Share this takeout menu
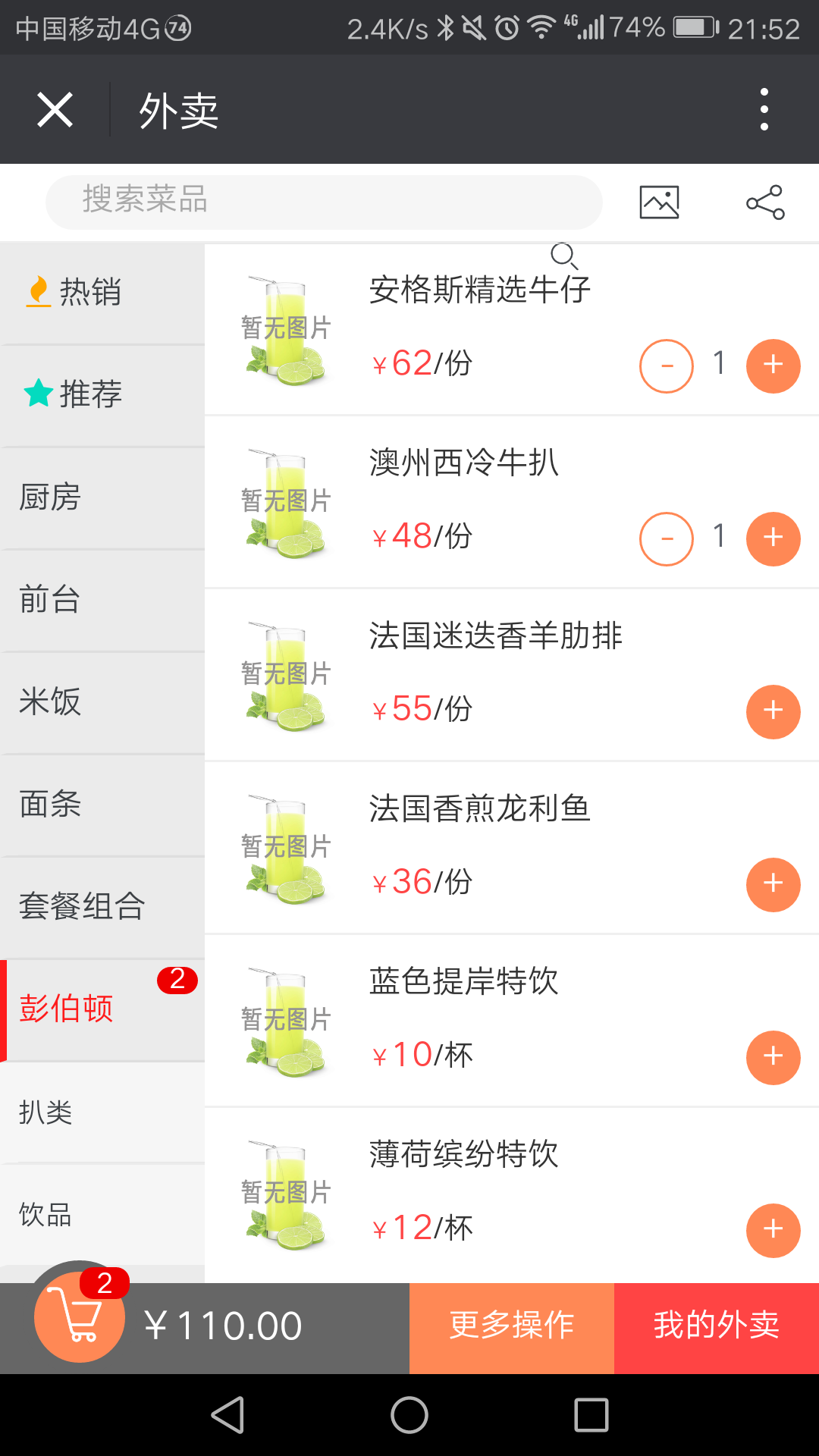Screen dimensions: 819x1456 click(x=765, y=202)
